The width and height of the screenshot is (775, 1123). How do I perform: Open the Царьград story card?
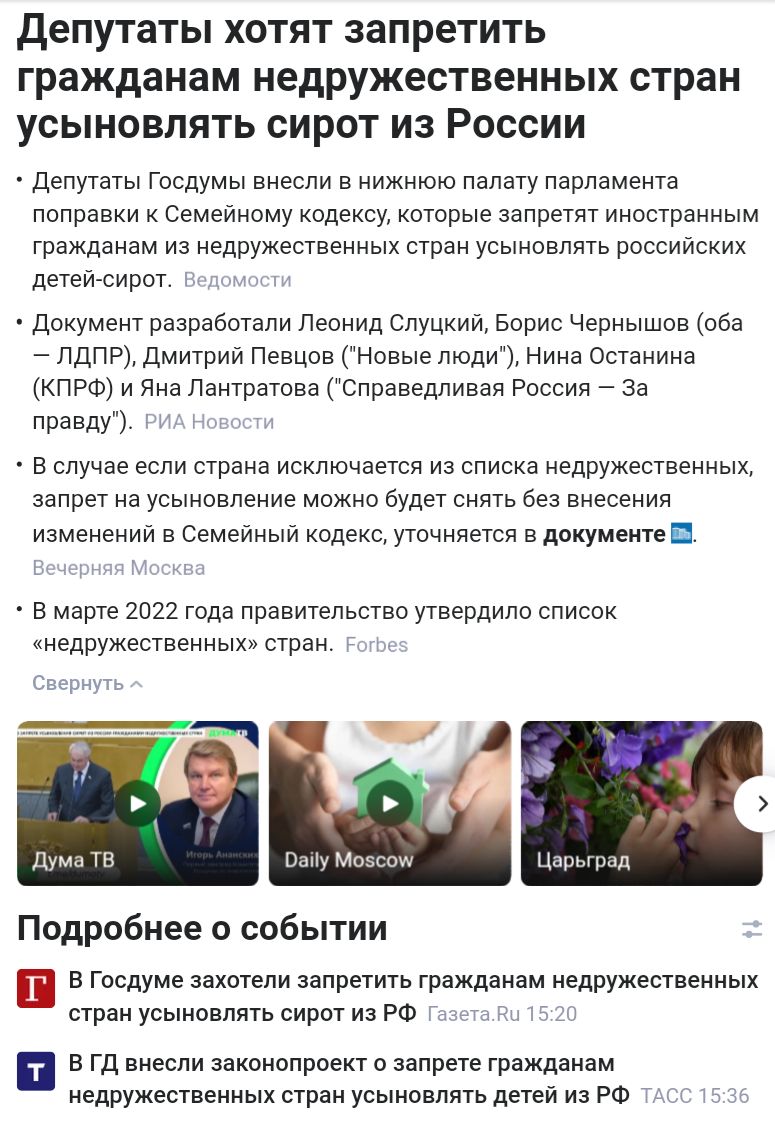tap(641, 803)
